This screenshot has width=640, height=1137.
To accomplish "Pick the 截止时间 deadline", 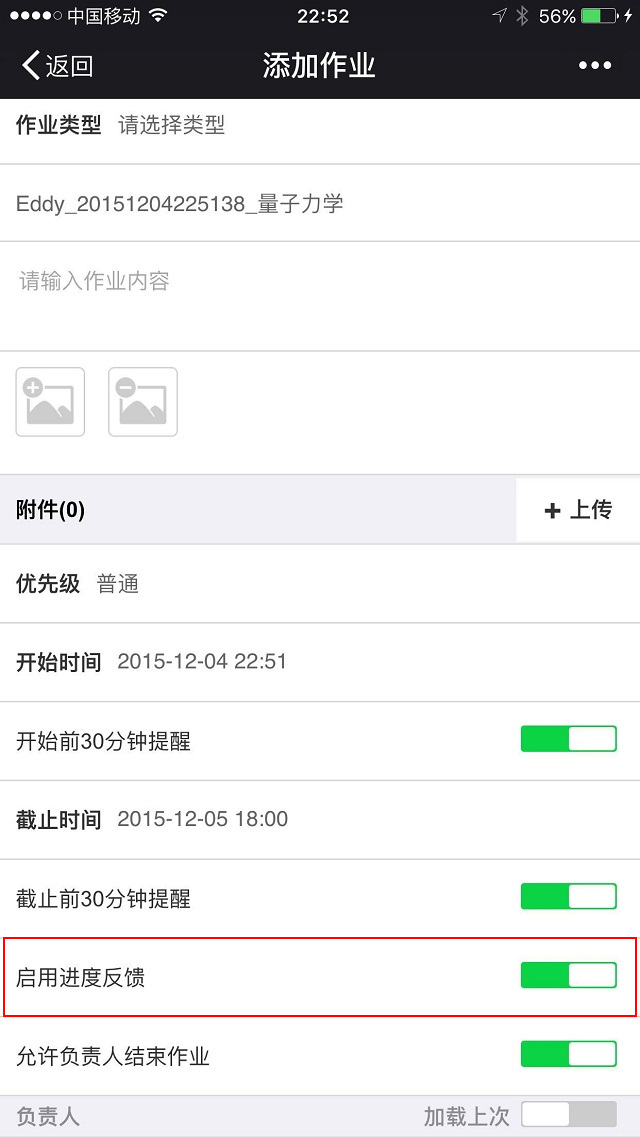I will 320,820.
